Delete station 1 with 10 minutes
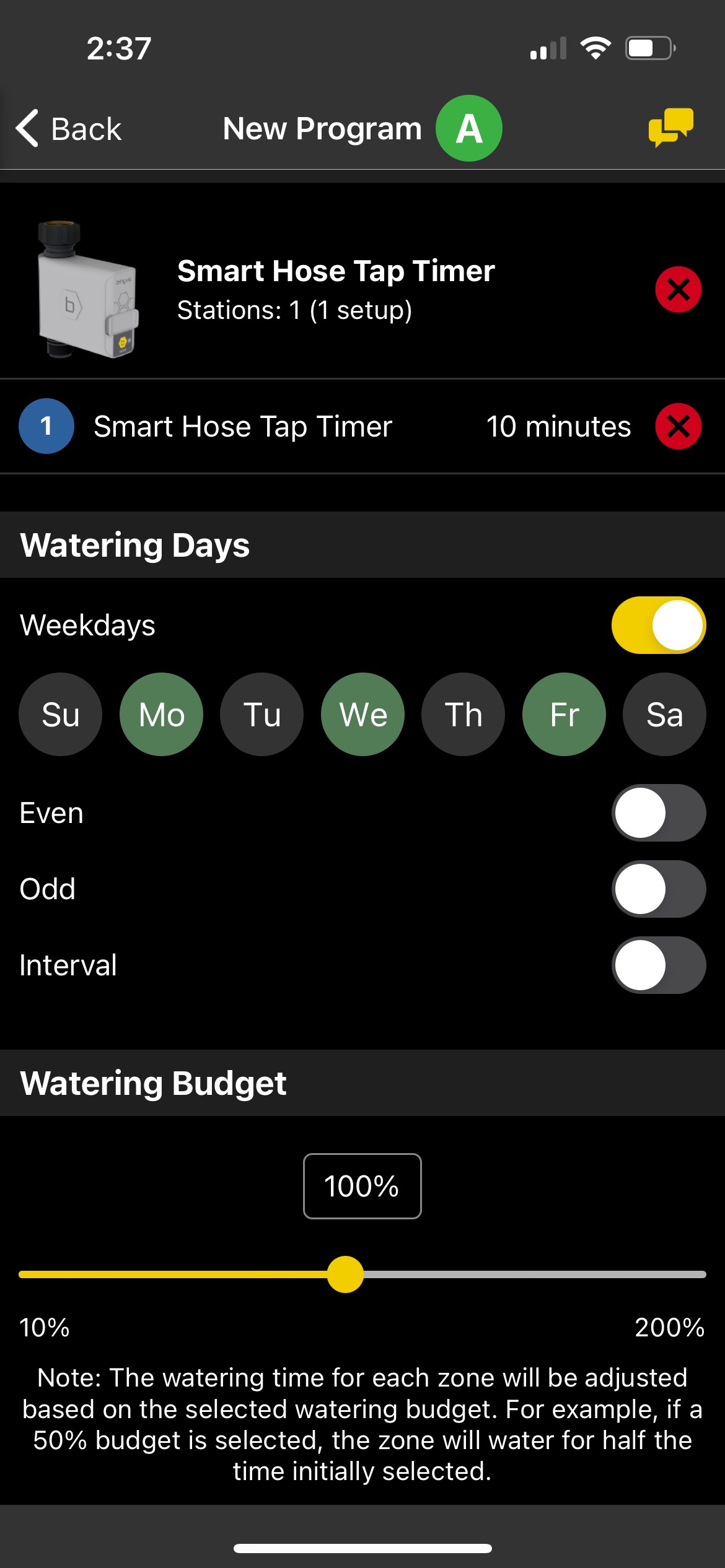 coord(678,426)
